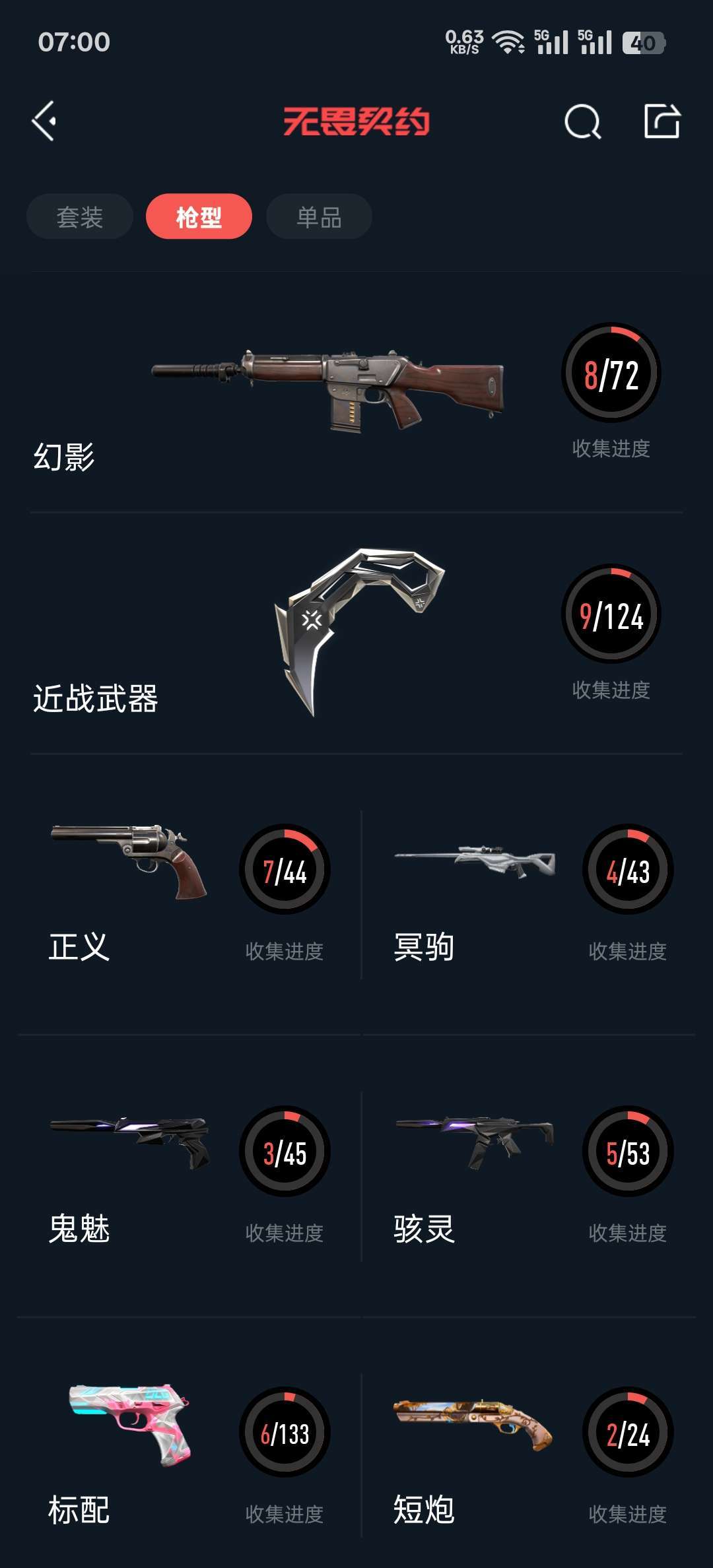Switch to the 单品 tab
713x1568 pixels.
pos(319,216)
